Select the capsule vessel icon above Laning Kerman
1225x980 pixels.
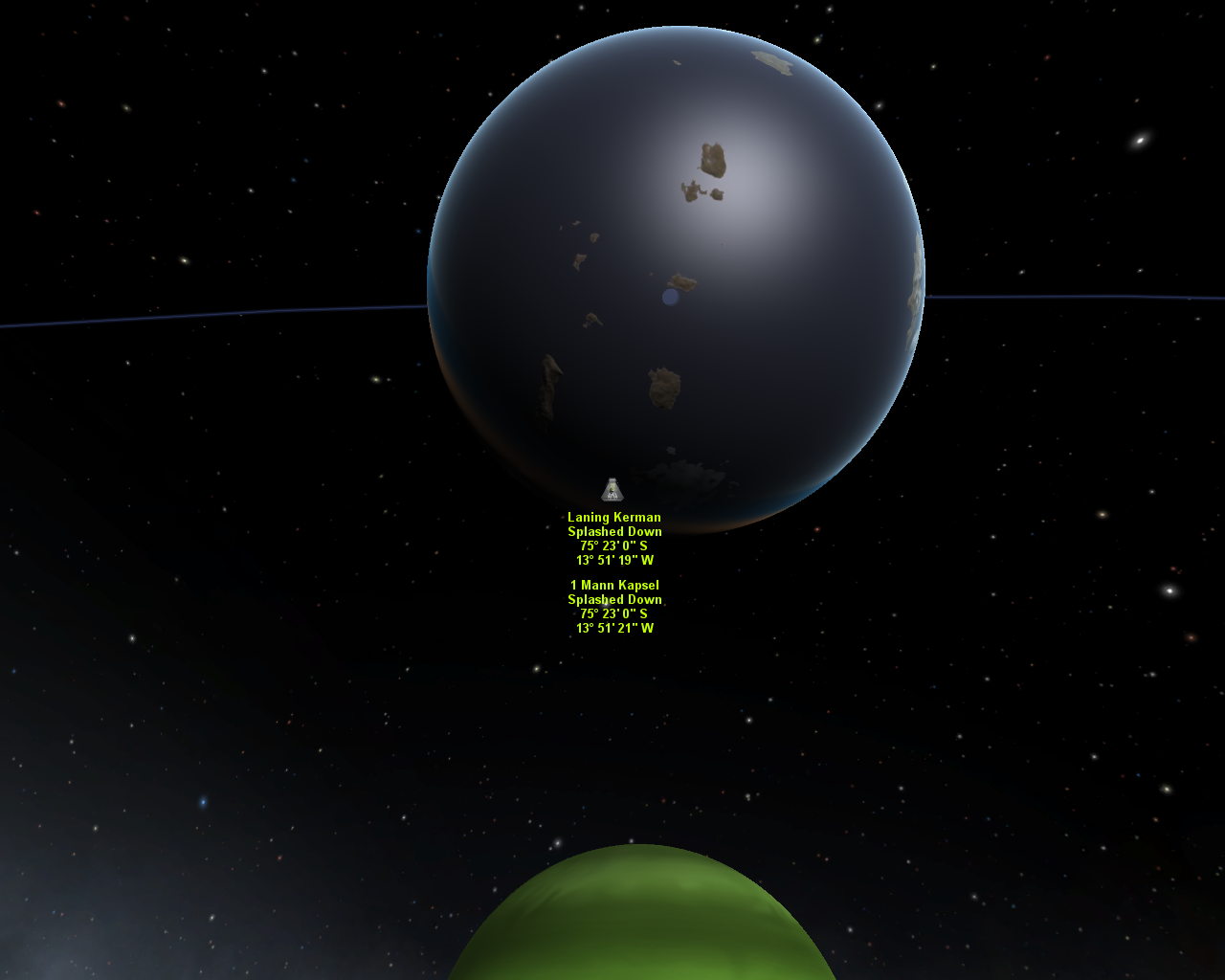[612, 491]
